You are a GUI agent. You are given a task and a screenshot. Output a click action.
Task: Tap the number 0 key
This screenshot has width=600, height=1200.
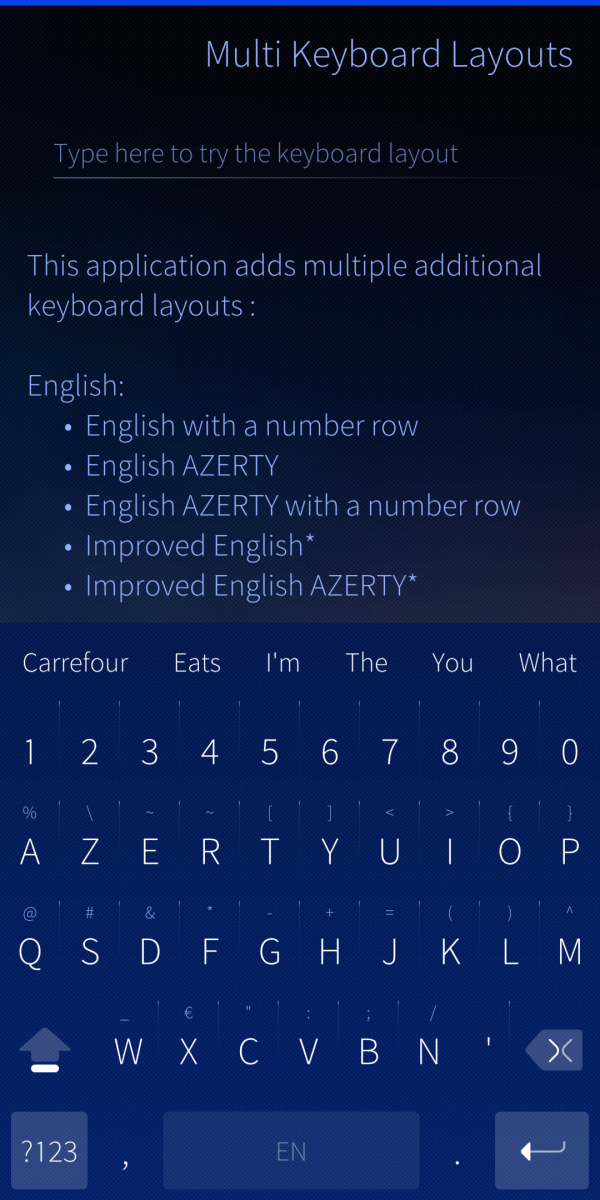(570, 752)
